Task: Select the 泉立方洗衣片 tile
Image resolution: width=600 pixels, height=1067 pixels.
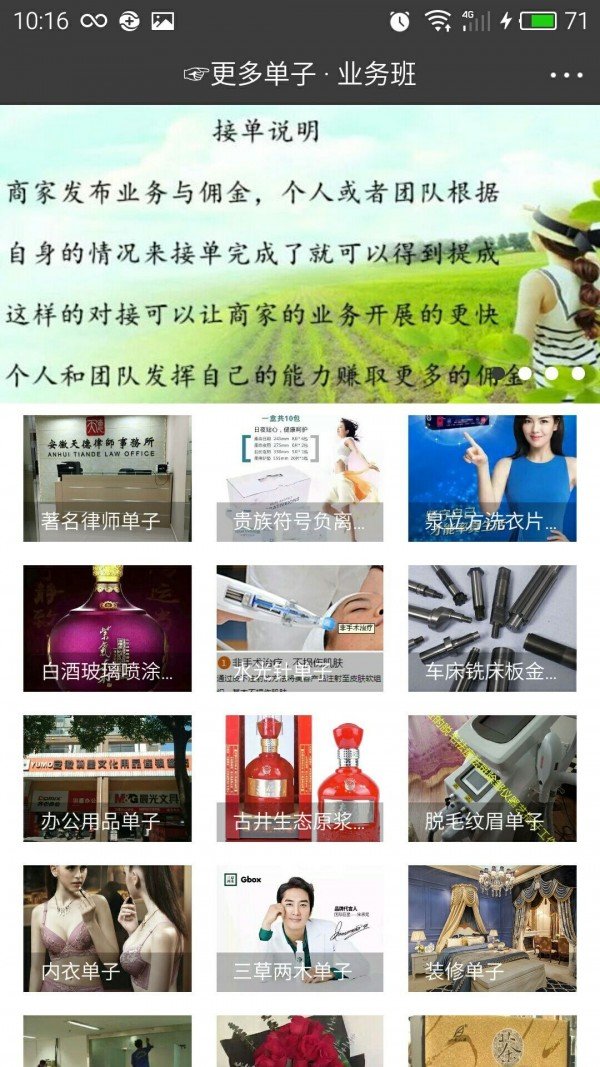Action: (491, 478)
